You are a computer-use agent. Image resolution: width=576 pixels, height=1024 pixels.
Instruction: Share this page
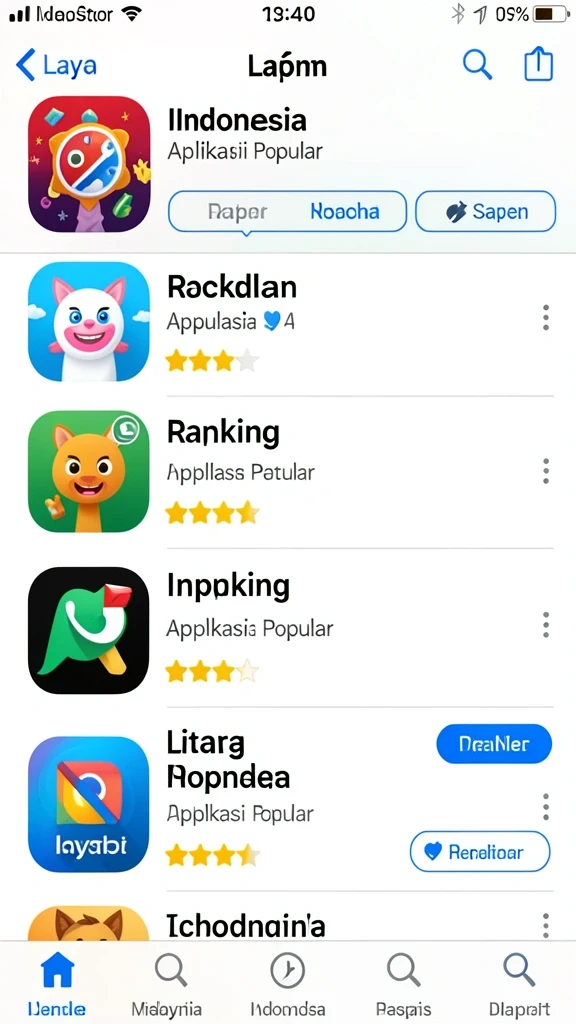click(539, 65)
